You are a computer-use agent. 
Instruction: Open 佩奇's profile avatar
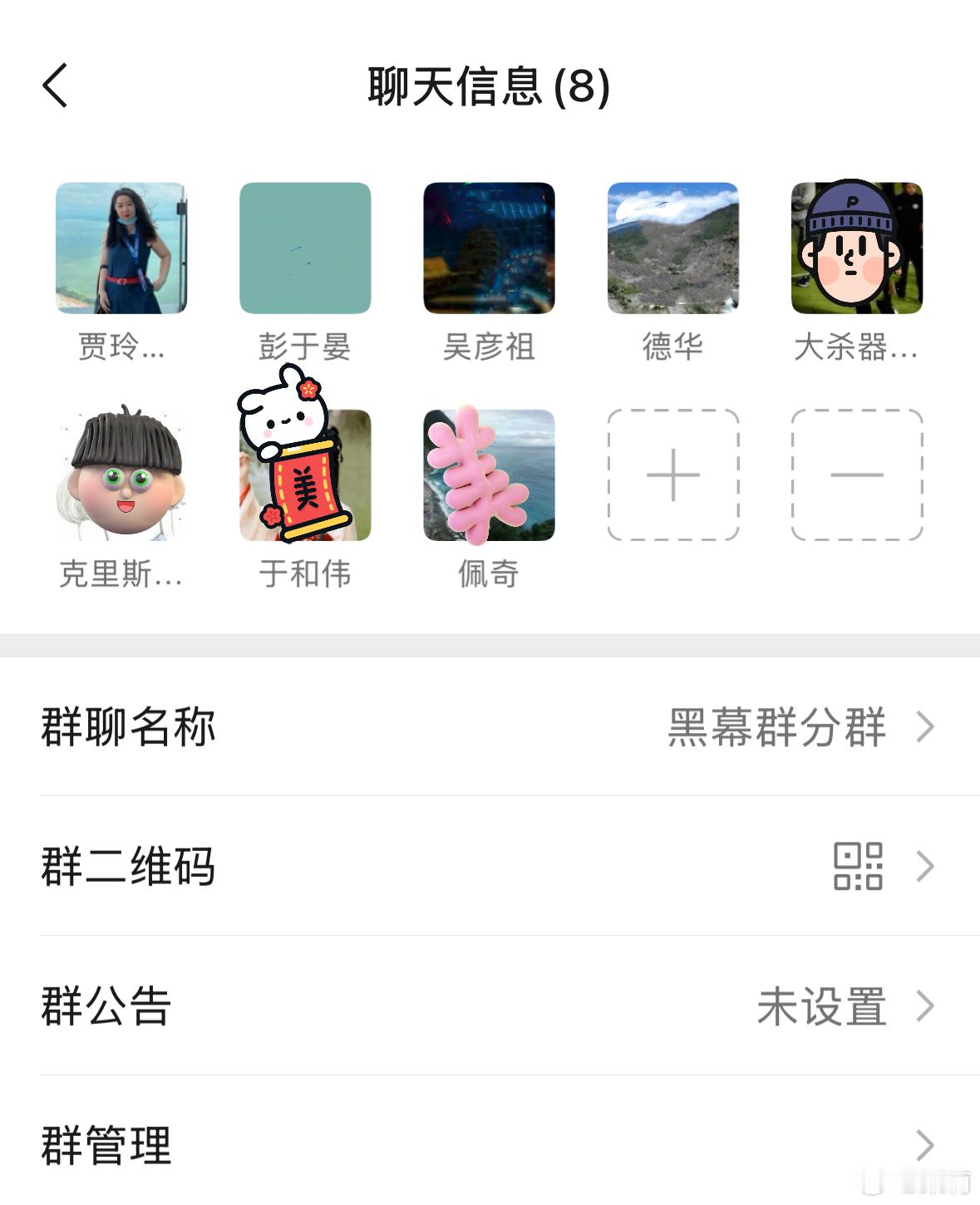[x=490, y=475]
